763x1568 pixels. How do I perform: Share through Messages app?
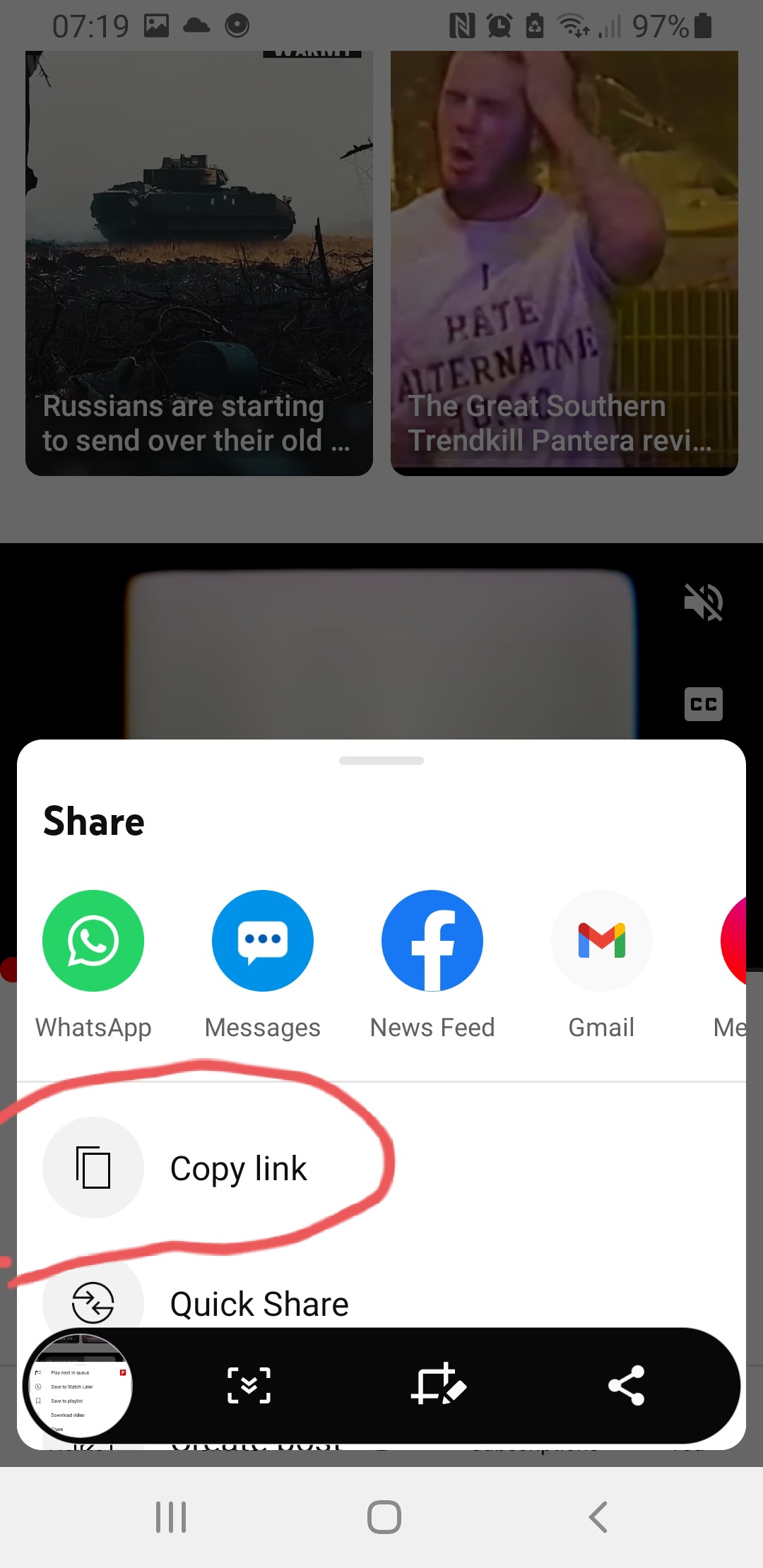[263, 941]
